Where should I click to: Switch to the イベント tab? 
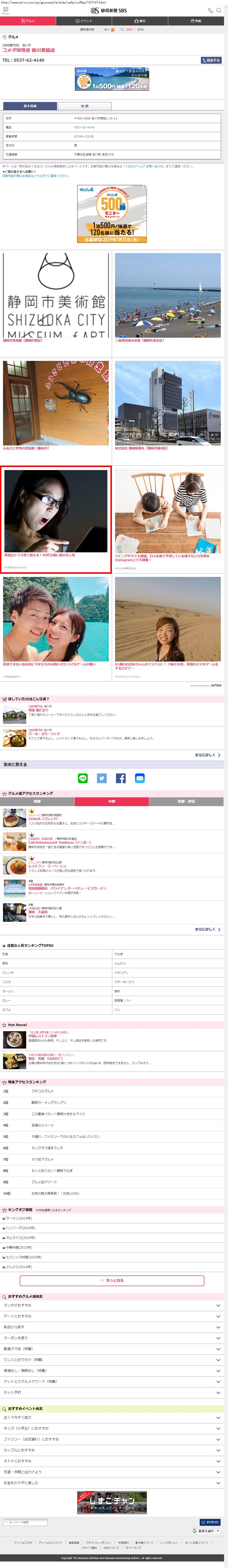84,21
